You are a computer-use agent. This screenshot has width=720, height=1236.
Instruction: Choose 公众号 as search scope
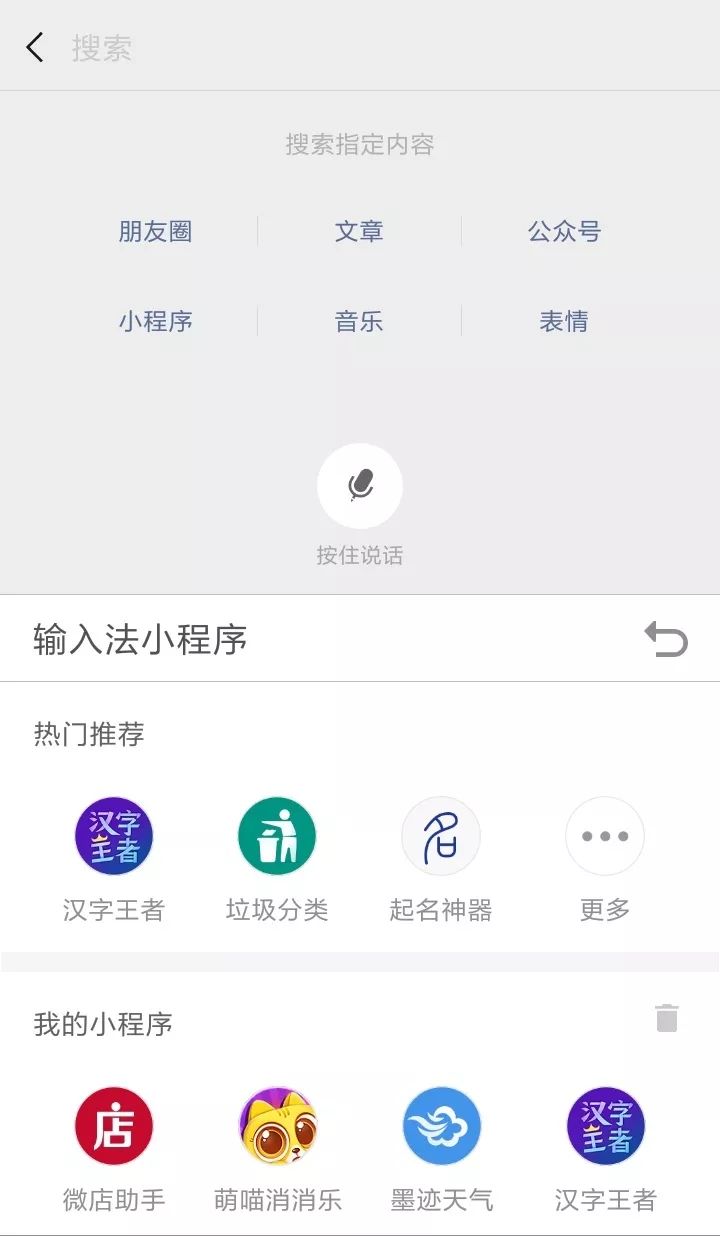point(564,232)
